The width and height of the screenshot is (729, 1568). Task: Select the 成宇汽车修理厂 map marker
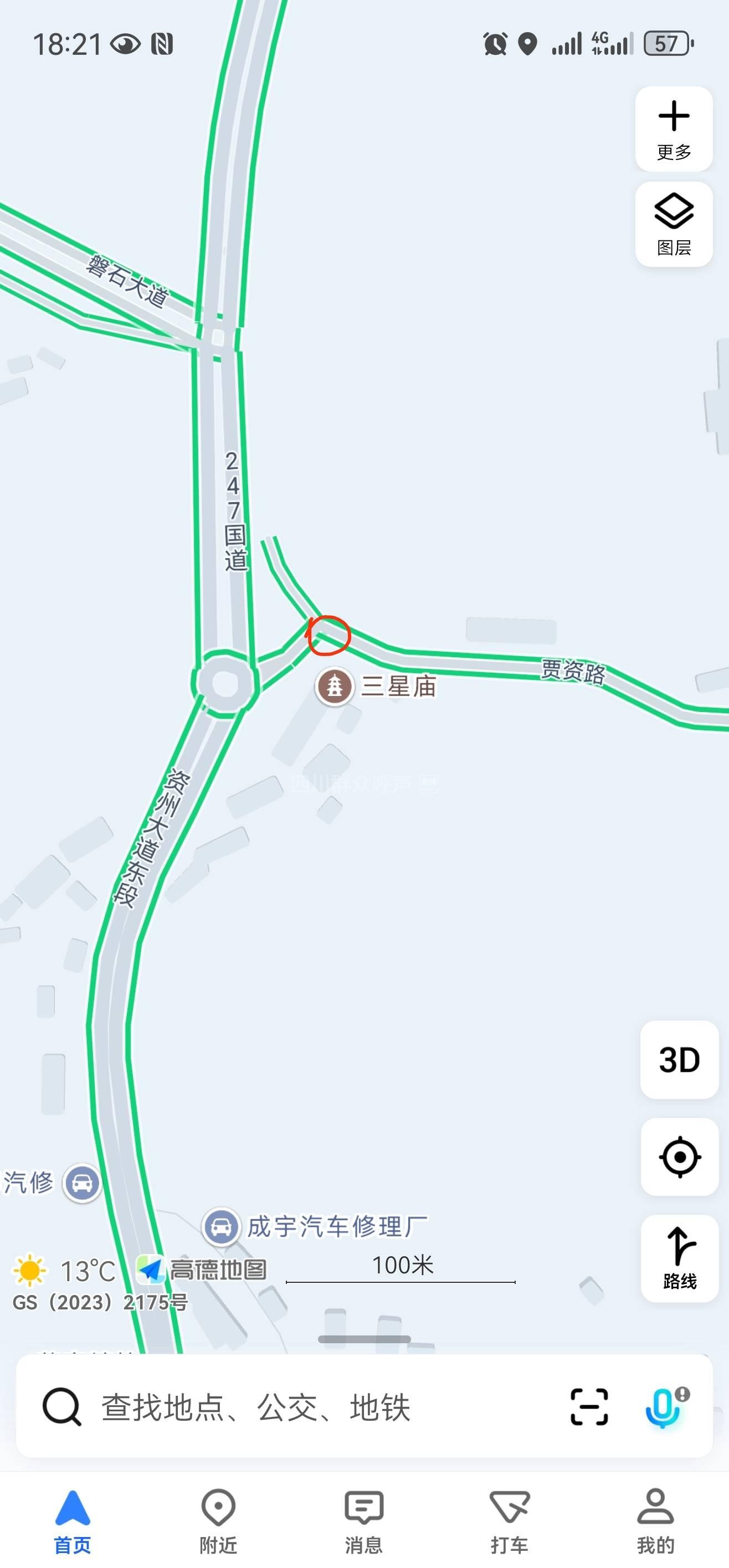click(221, 1226)
